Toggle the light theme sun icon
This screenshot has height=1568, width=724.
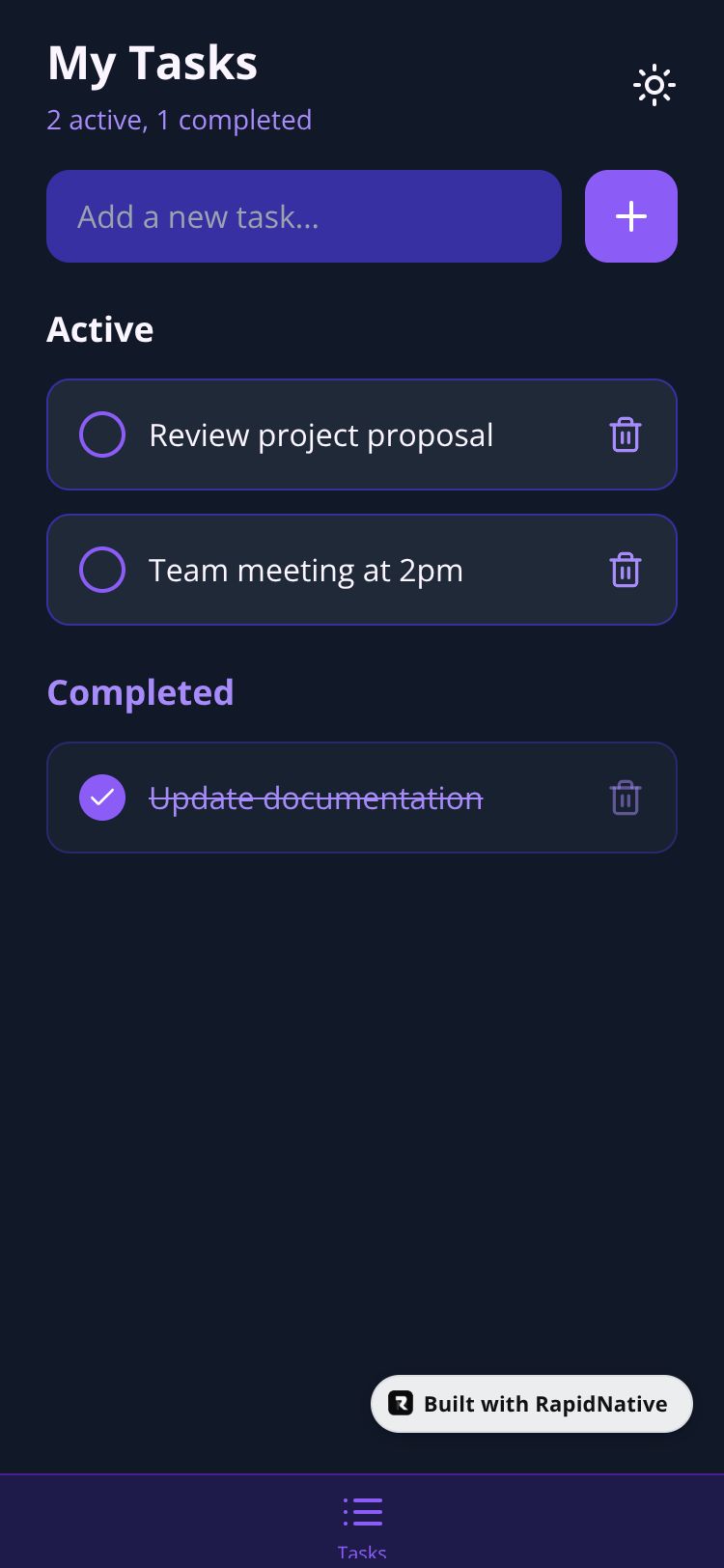click(654, 86)
